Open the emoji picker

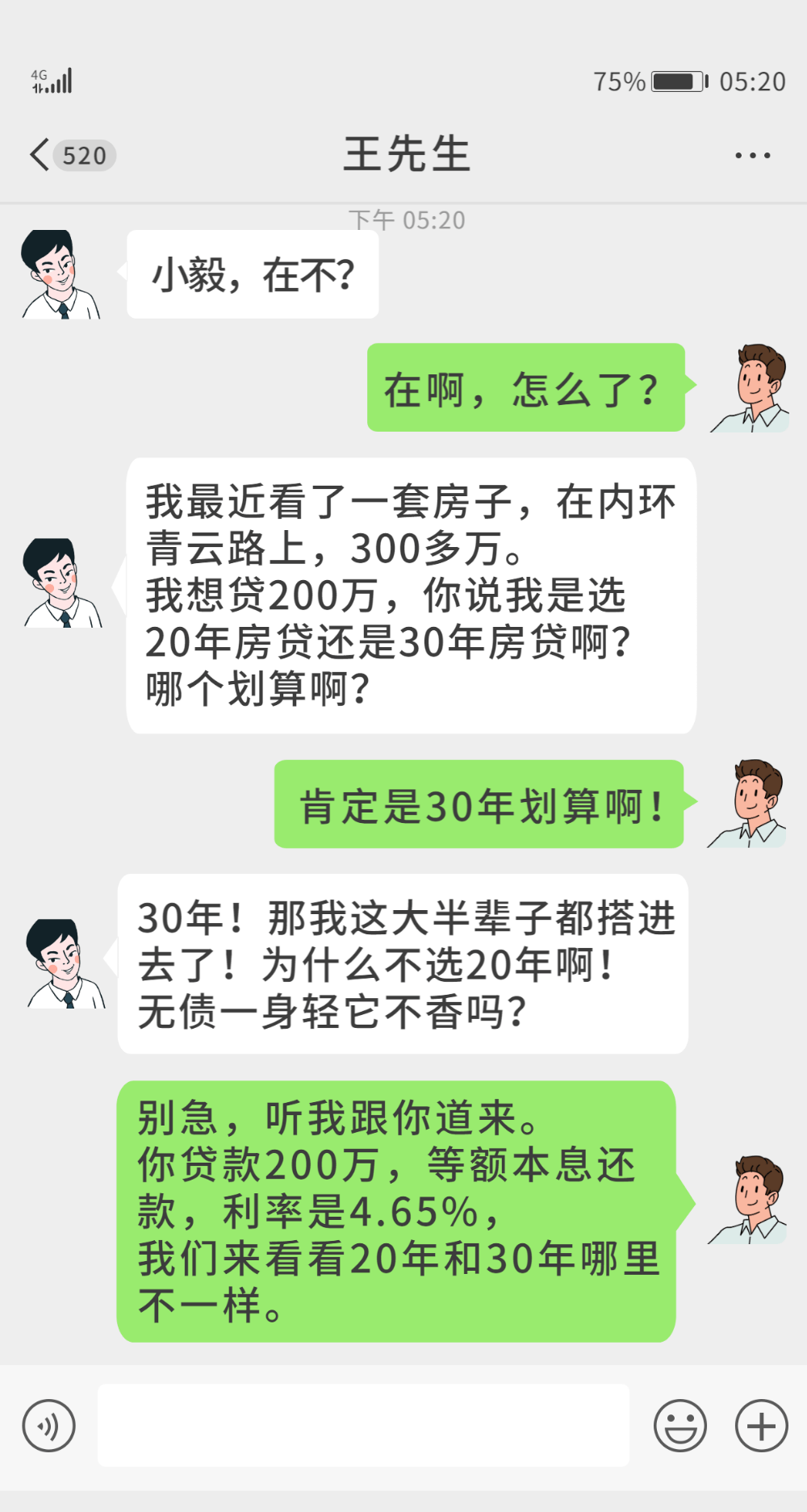[x=680, y=1426]
